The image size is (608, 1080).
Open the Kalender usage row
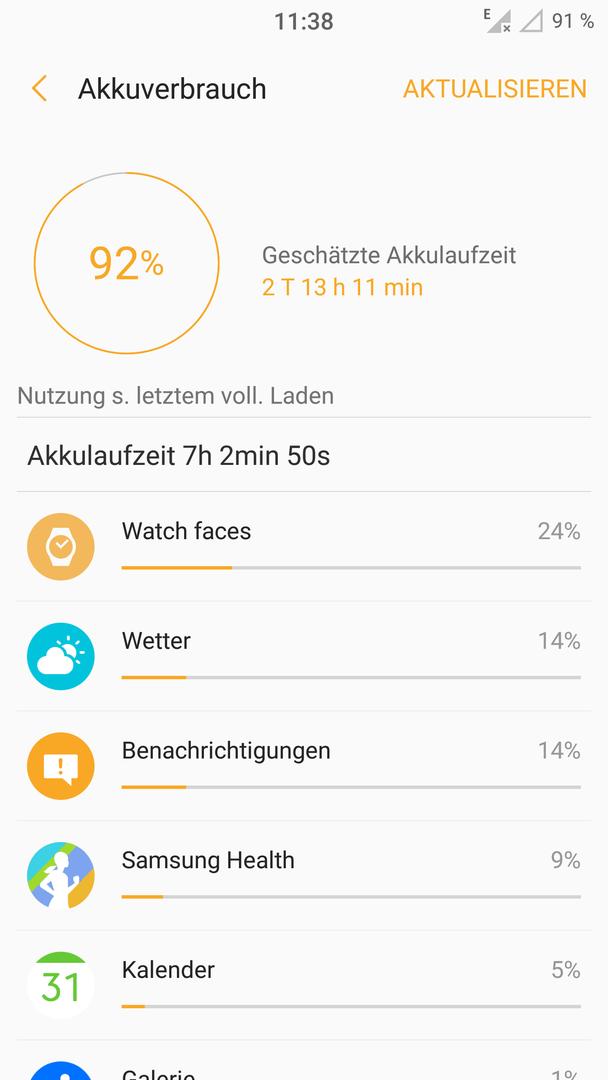[x=304, y=985]
